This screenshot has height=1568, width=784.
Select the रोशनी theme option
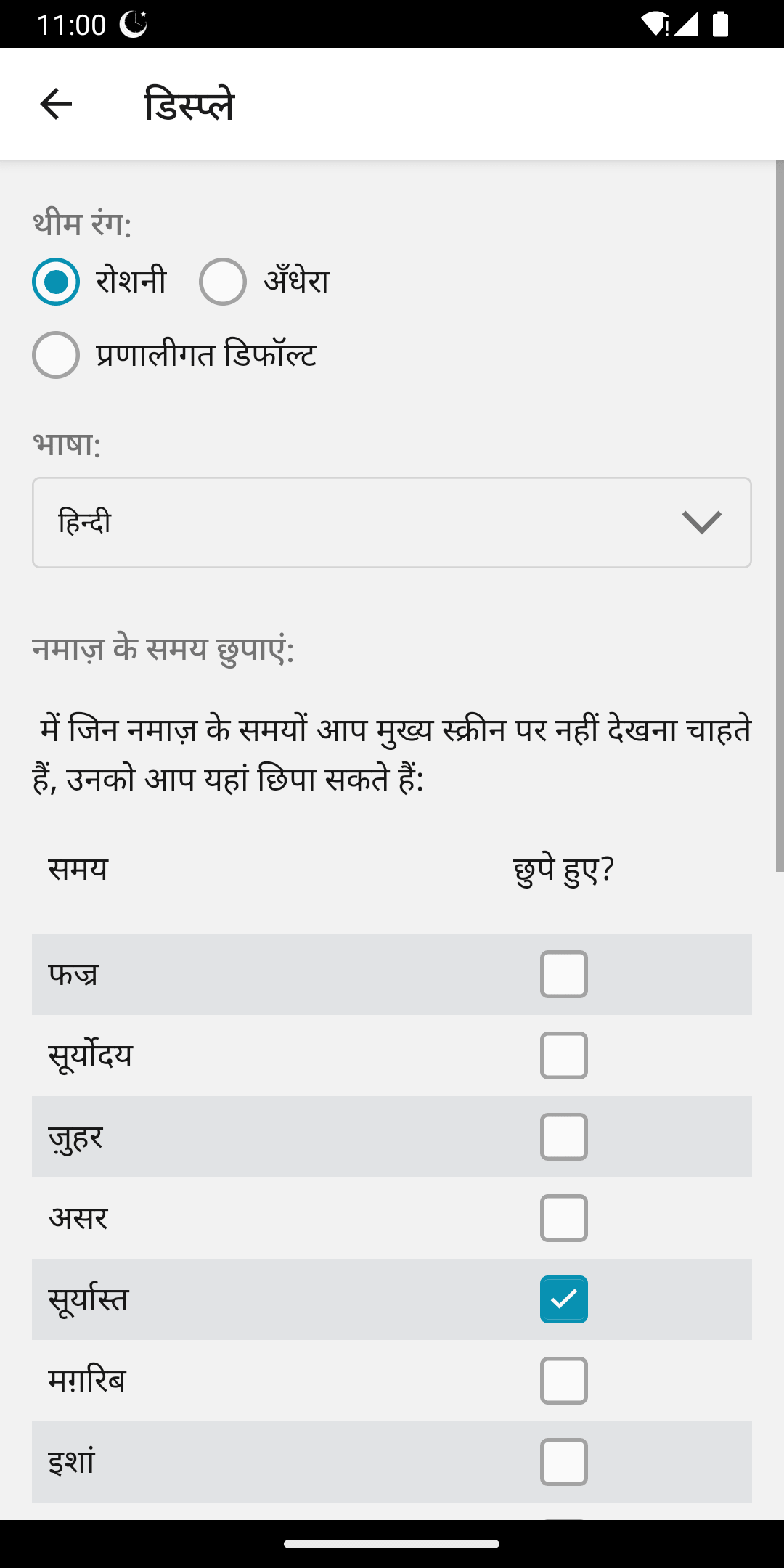[x=56, y=282]
